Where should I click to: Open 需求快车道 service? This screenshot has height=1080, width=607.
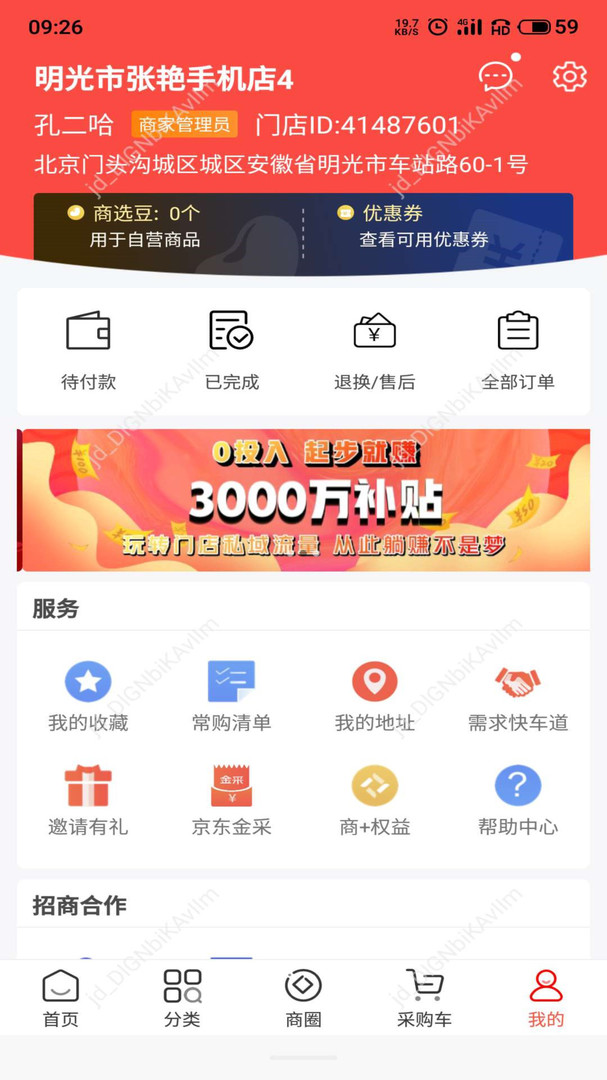point(517,696)
